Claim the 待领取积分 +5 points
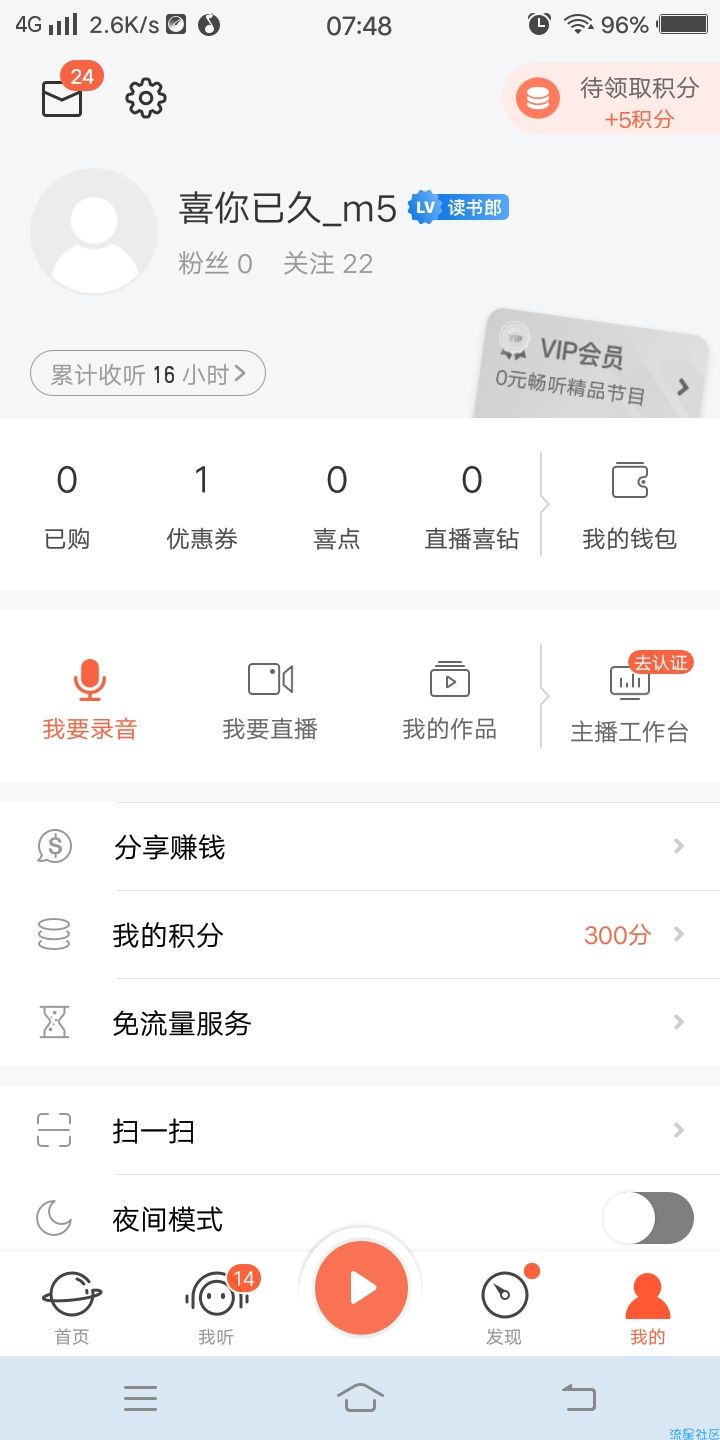This screenshot has height=1440, width=720. click(x=610, y=99)
